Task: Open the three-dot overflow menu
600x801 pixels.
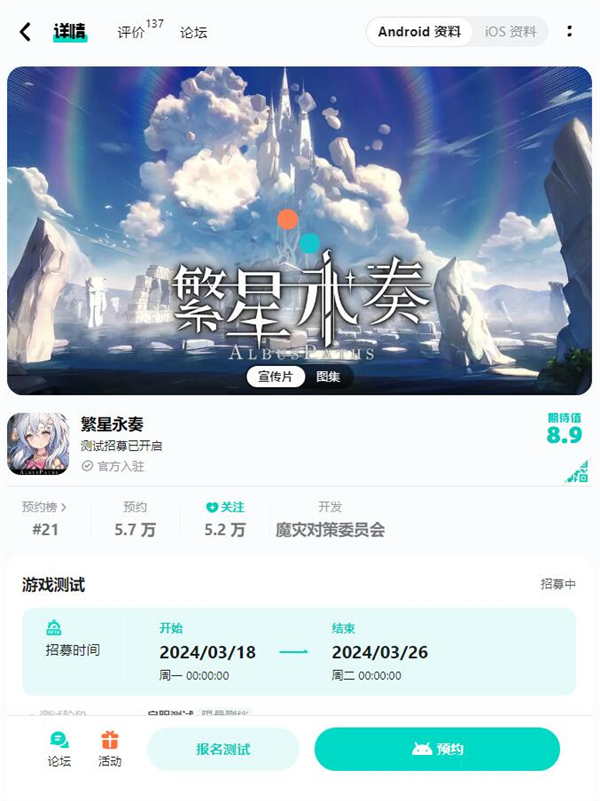Action: [570, 32]
